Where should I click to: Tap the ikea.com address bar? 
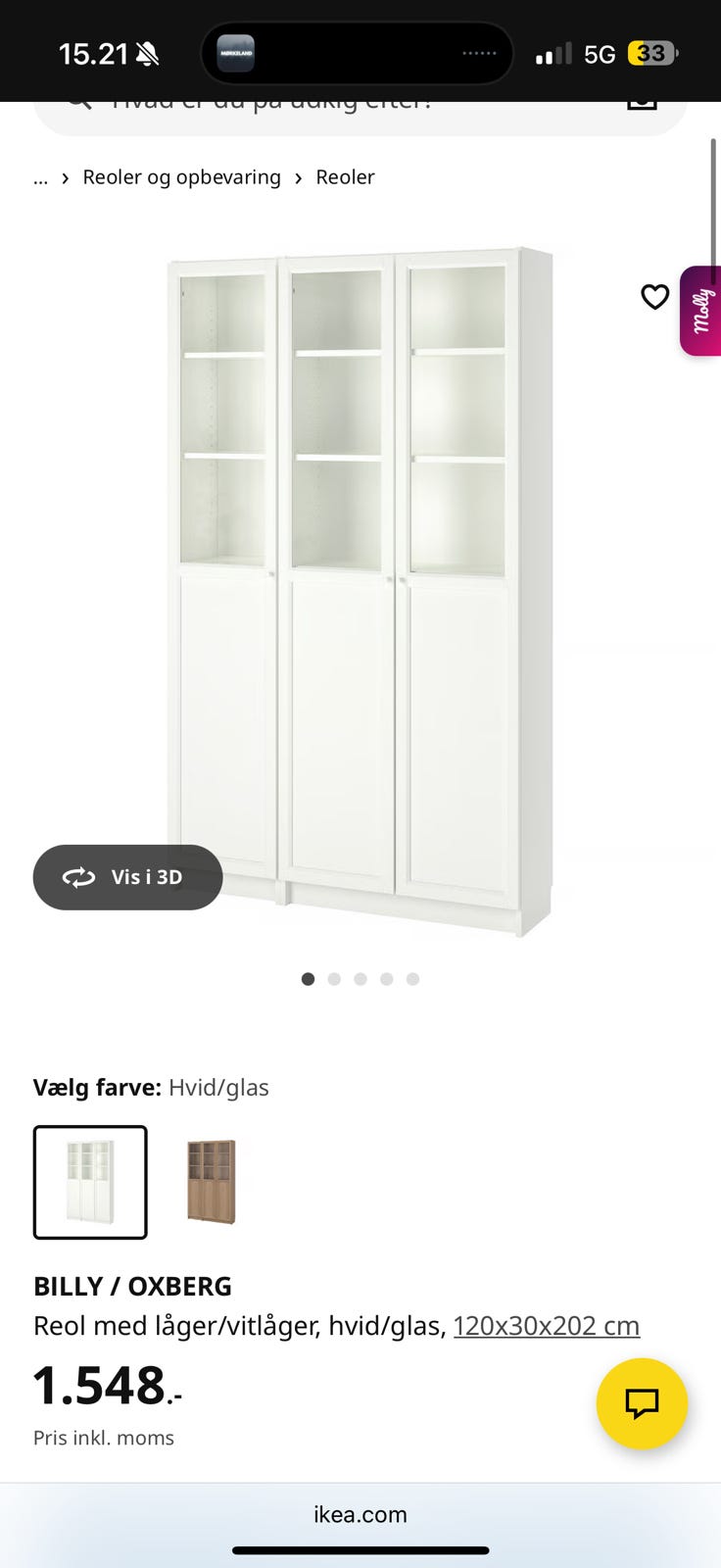360,1514
